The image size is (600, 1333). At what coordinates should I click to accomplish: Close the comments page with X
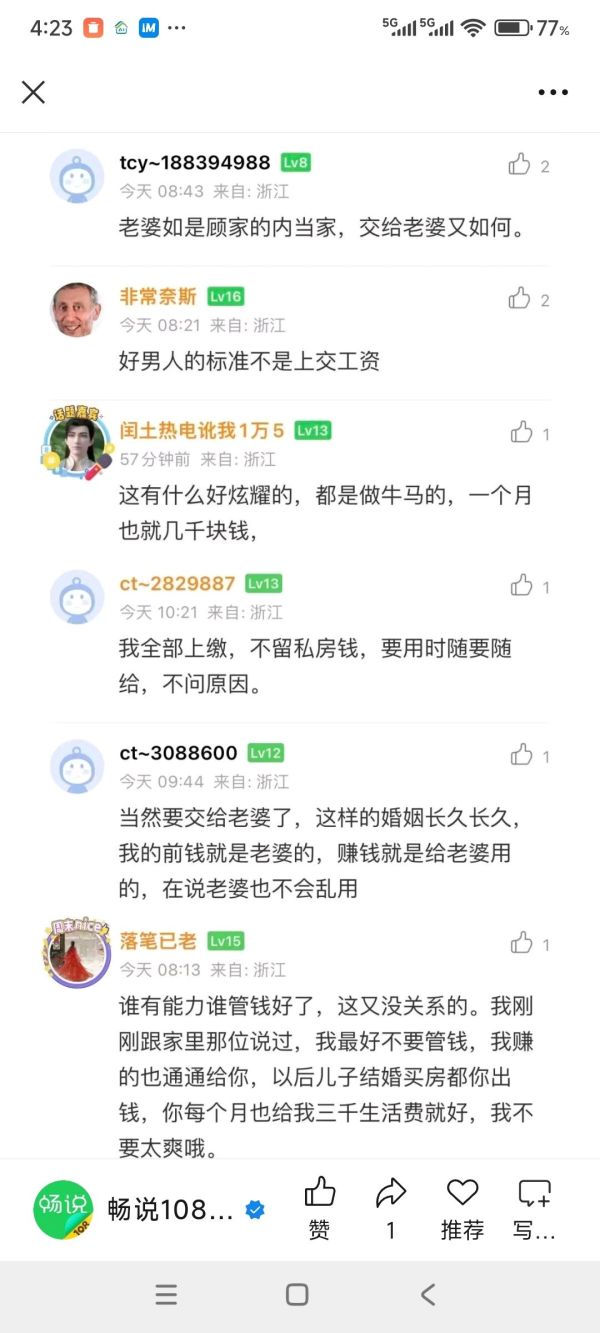coord(33,92)
